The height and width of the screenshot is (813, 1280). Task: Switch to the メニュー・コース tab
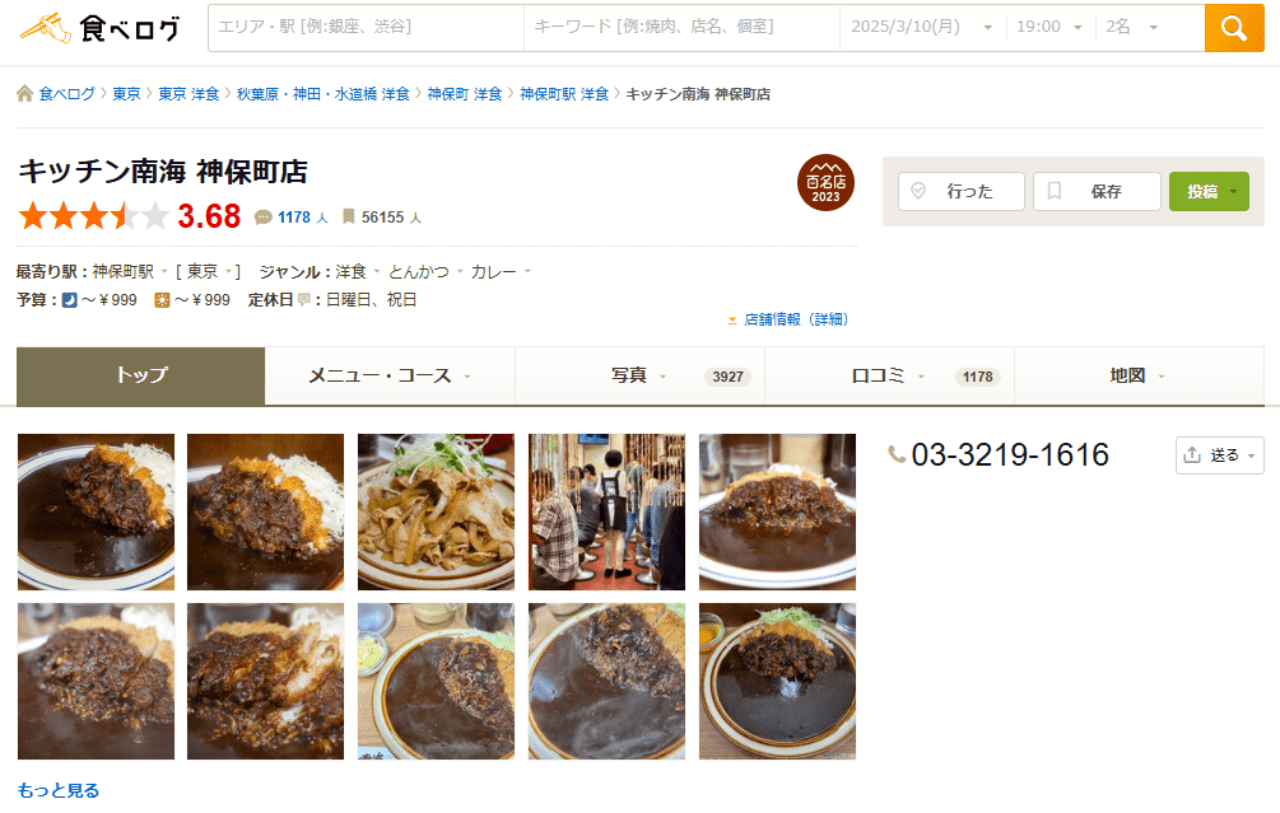[390, 376]
